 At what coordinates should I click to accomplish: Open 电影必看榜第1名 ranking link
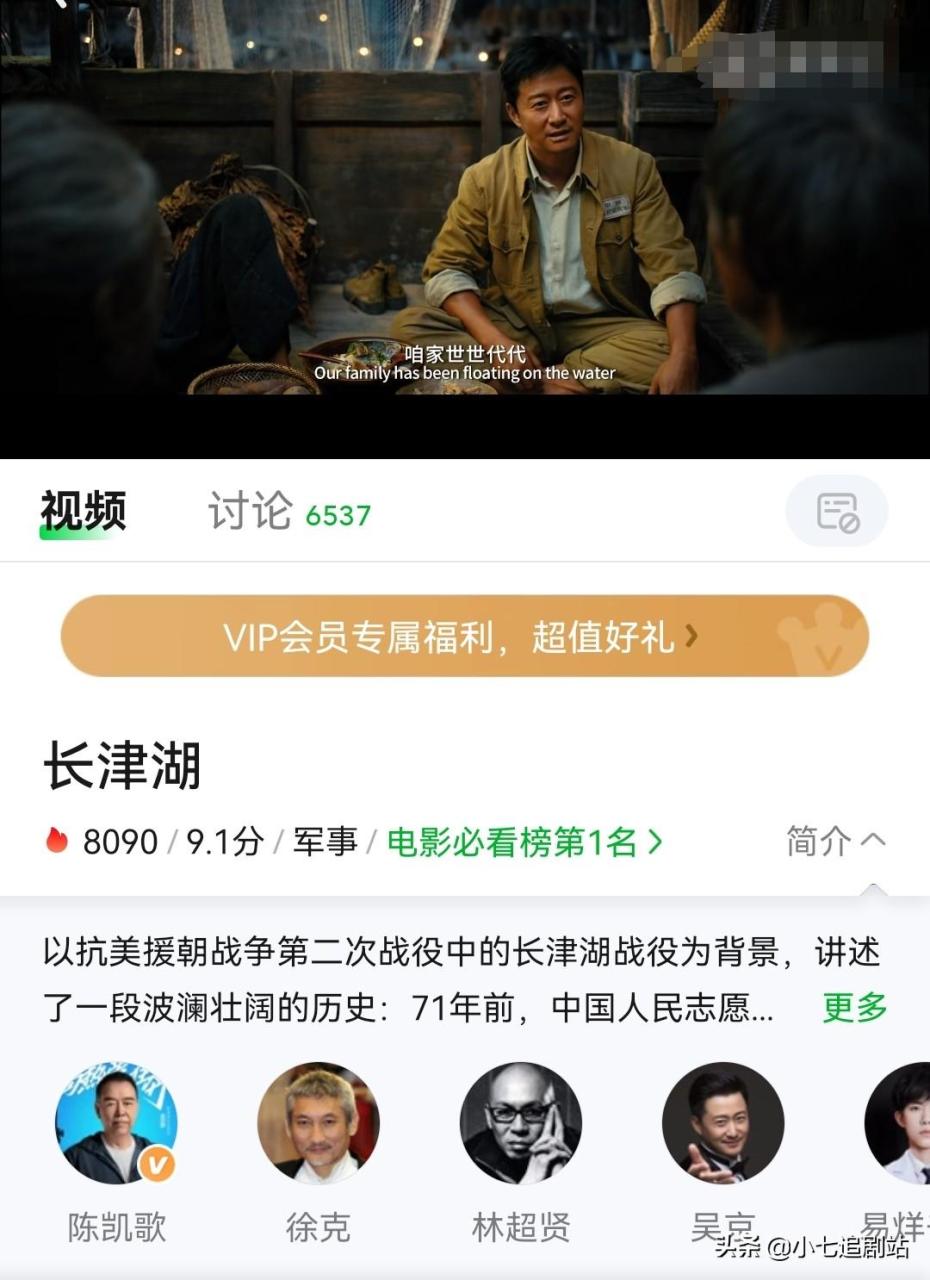524,842
